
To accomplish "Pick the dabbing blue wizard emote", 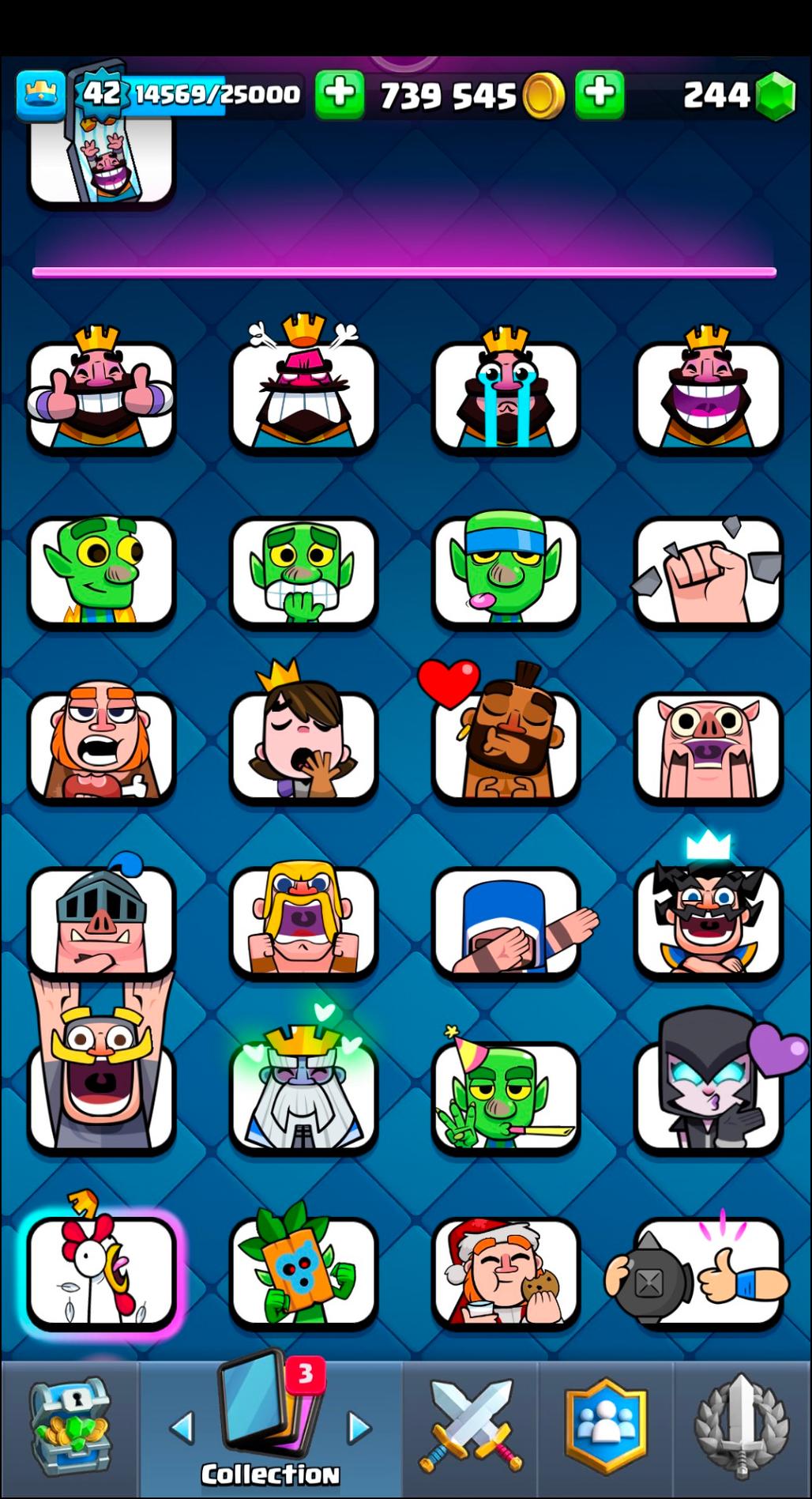I will coord(506,921).
